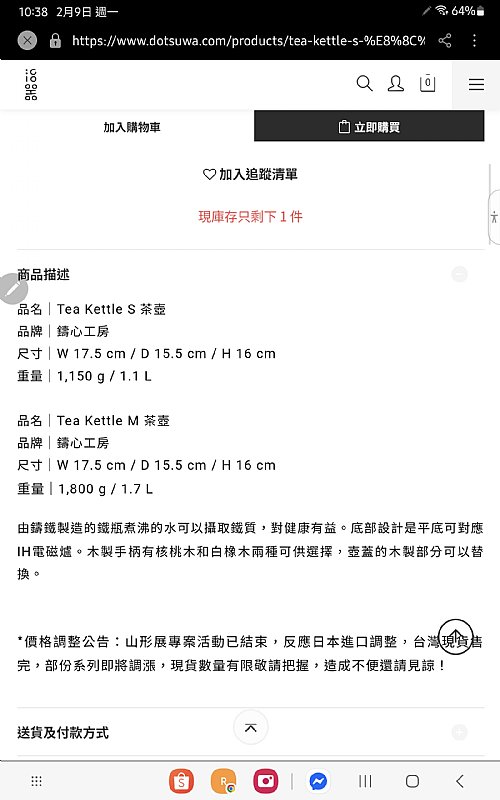Image resolution: width=500 pixels, height=800 pixels.
Task: Expand 送貨及付款方式 section
Action: 459,733
